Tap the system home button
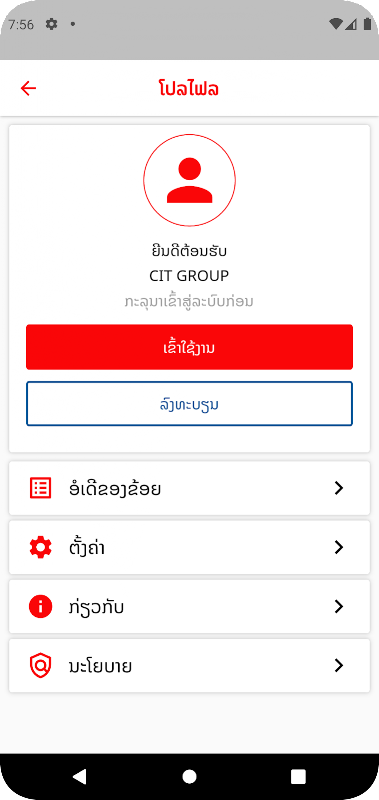The width and height of the screenshot is (379, 800). click(189, 777)
